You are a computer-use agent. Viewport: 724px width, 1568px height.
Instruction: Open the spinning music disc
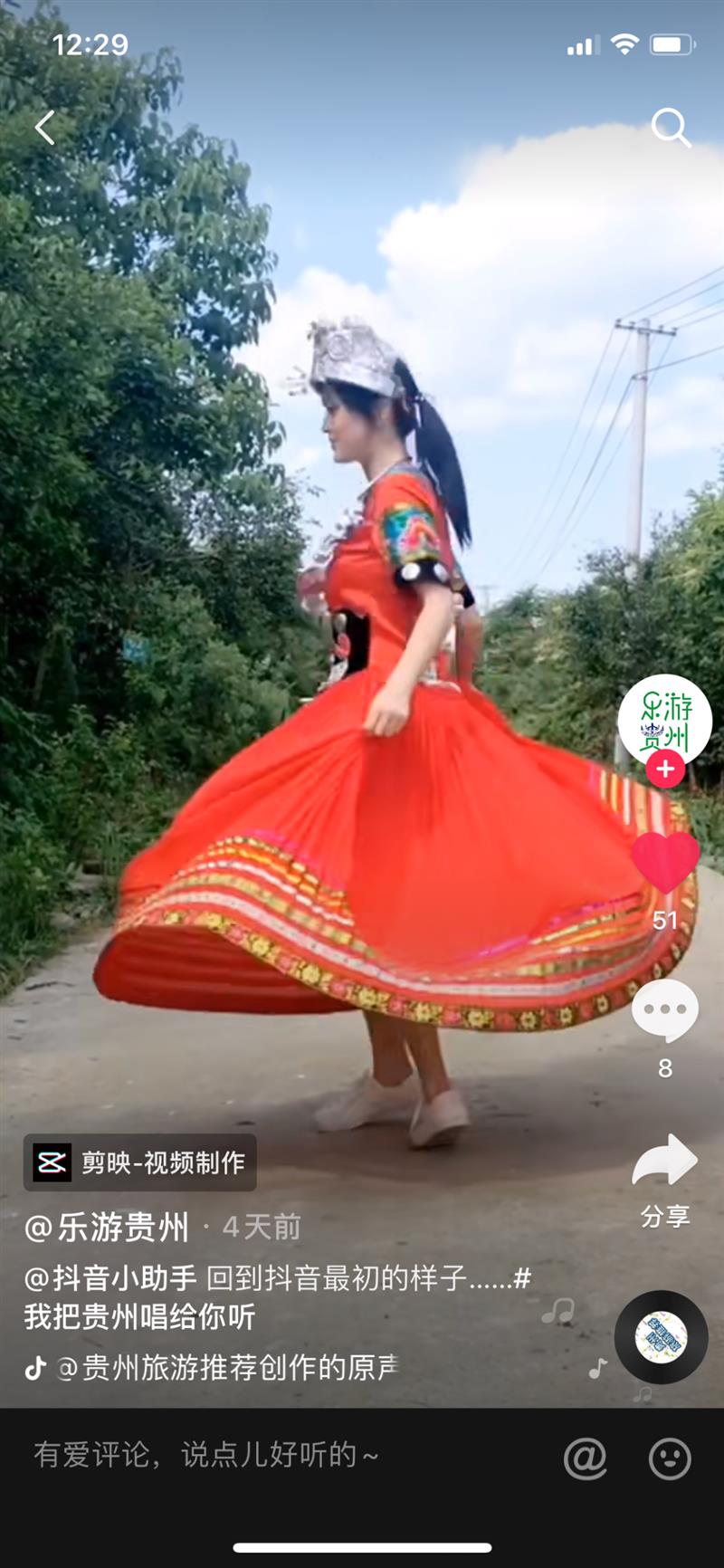coord(662,1337)
